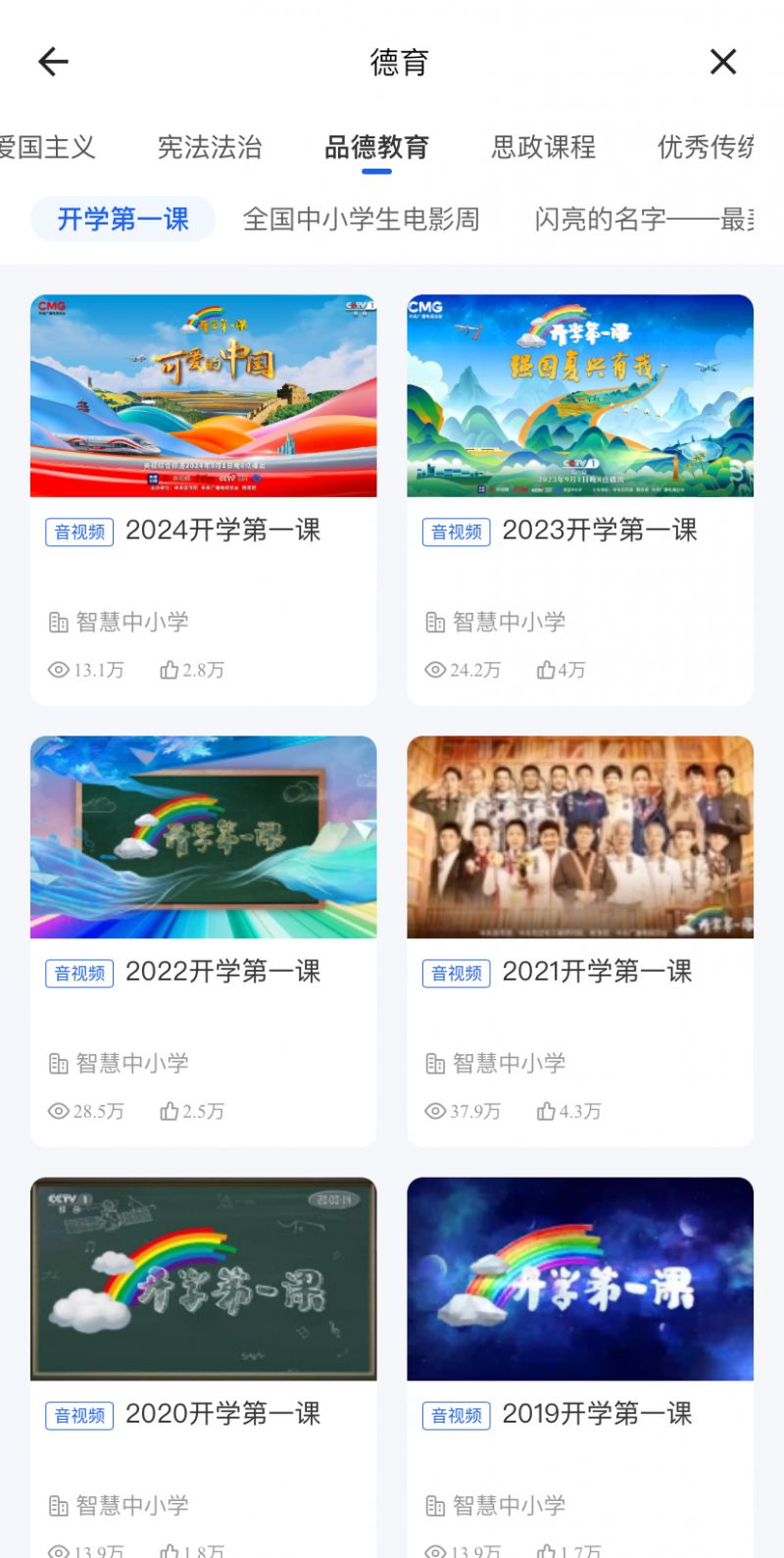Viewport: 784px width, 1558px height.
Task: Select the 品德教育 tab
Action: (x=376, y=147)
